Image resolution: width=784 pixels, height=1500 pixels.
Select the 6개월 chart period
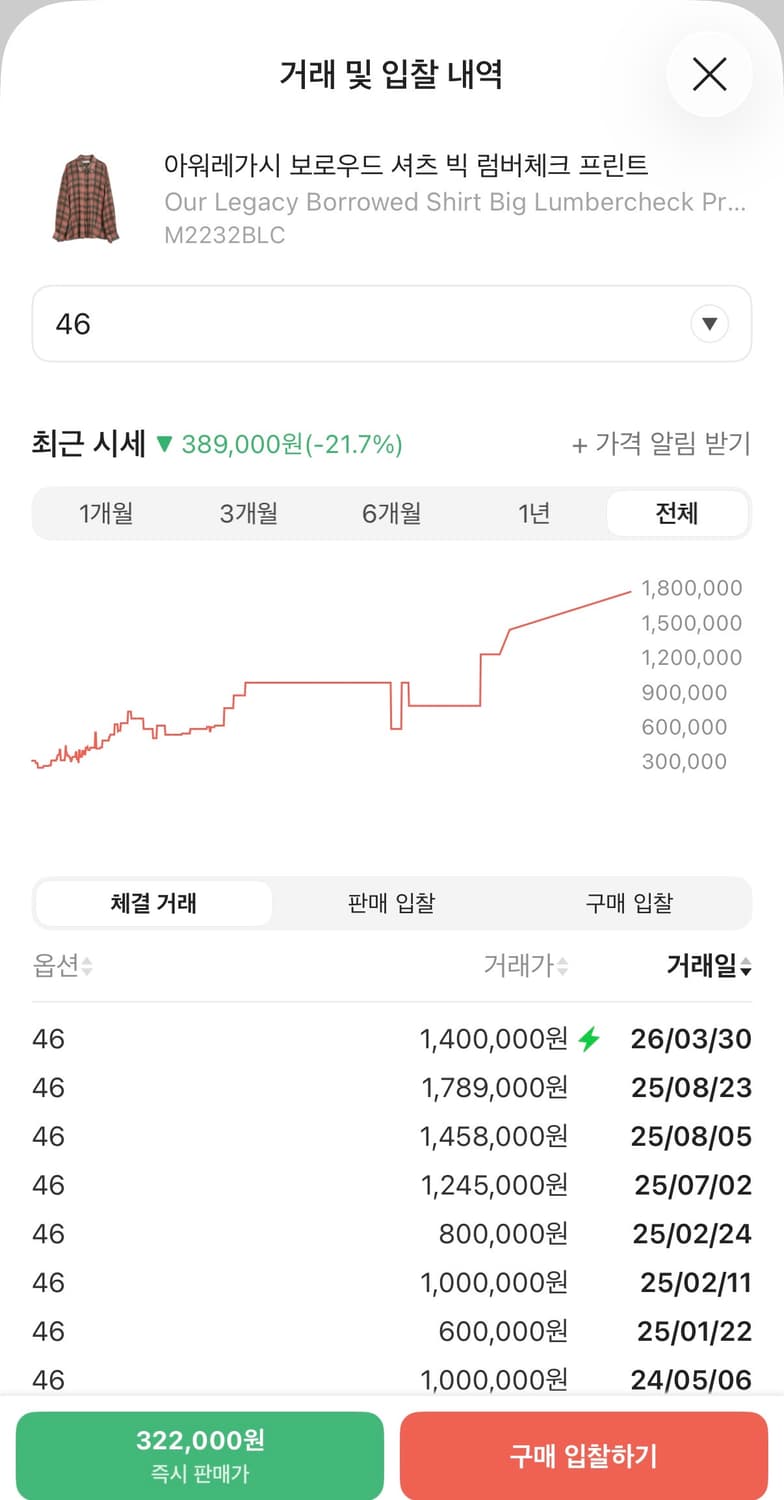pos(390,513)
